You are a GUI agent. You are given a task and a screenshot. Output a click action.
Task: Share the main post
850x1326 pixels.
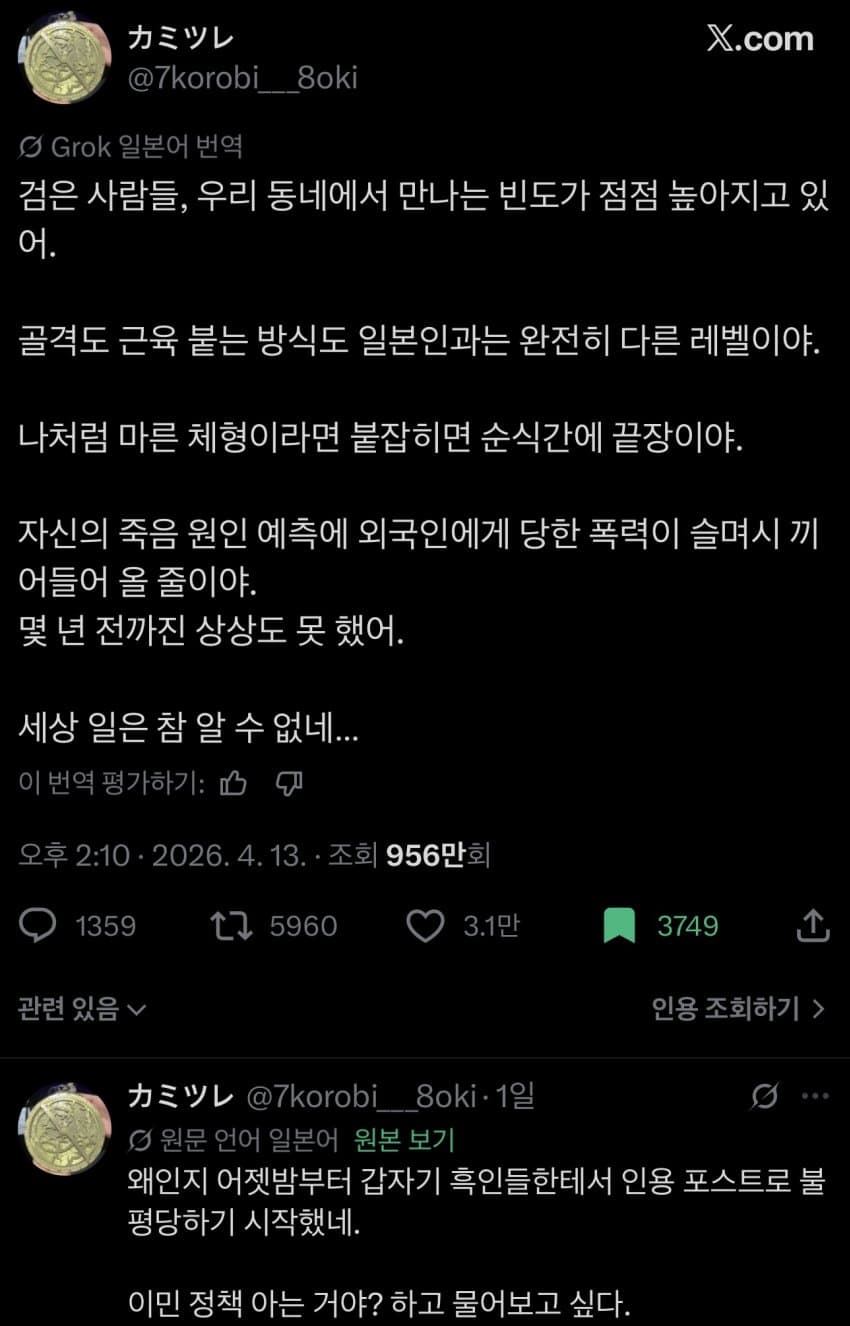[x=813, y=926]
